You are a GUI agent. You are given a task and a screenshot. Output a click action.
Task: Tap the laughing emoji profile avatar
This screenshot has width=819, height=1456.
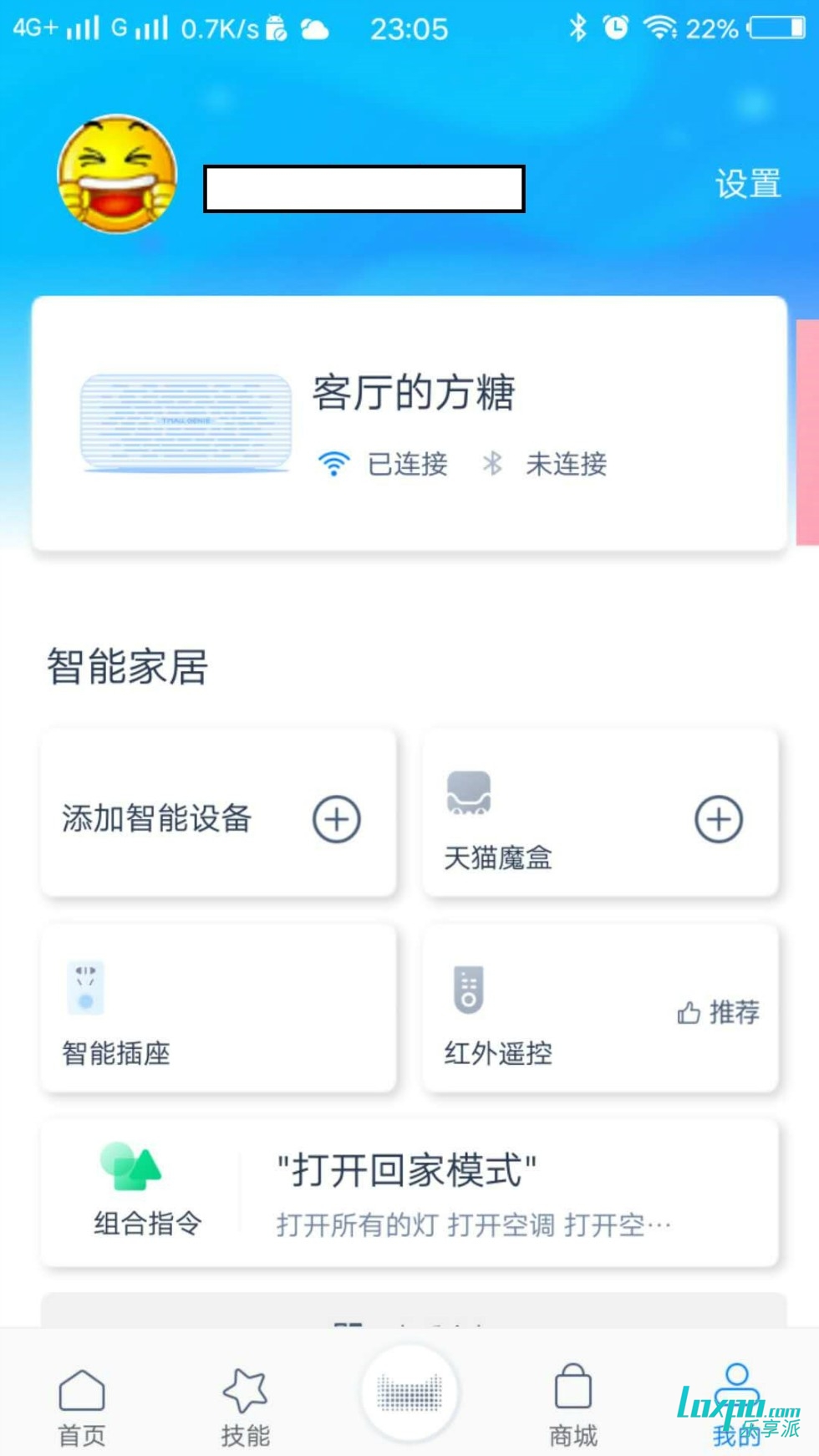tap(119, 173)
